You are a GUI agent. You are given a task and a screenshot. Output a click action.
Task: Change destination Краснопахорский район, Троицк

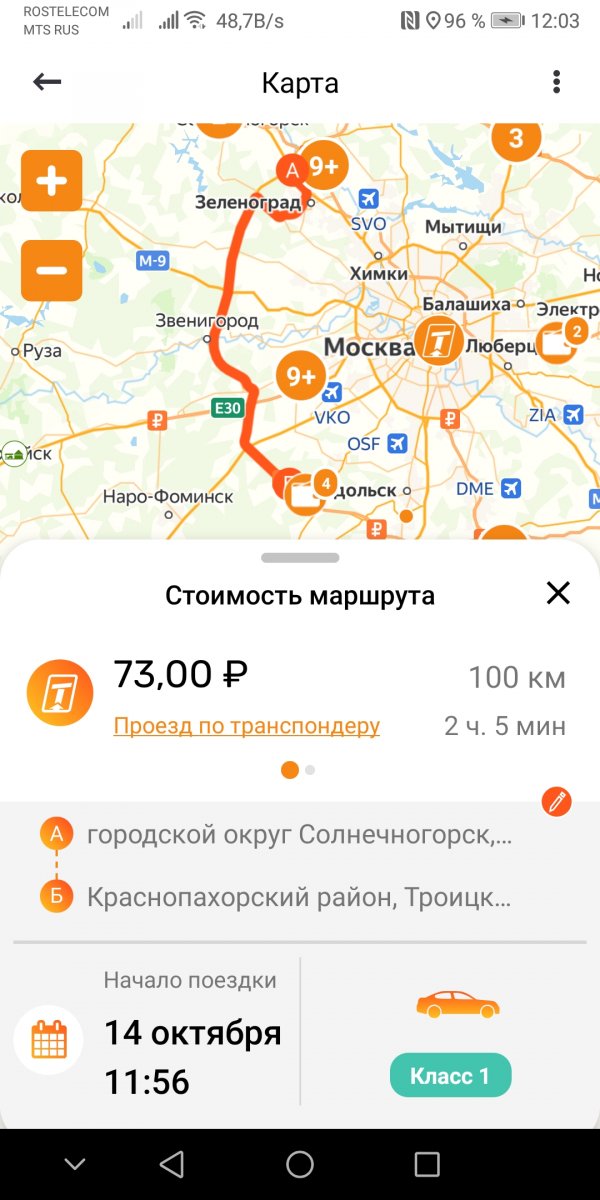tap(298, 897)
